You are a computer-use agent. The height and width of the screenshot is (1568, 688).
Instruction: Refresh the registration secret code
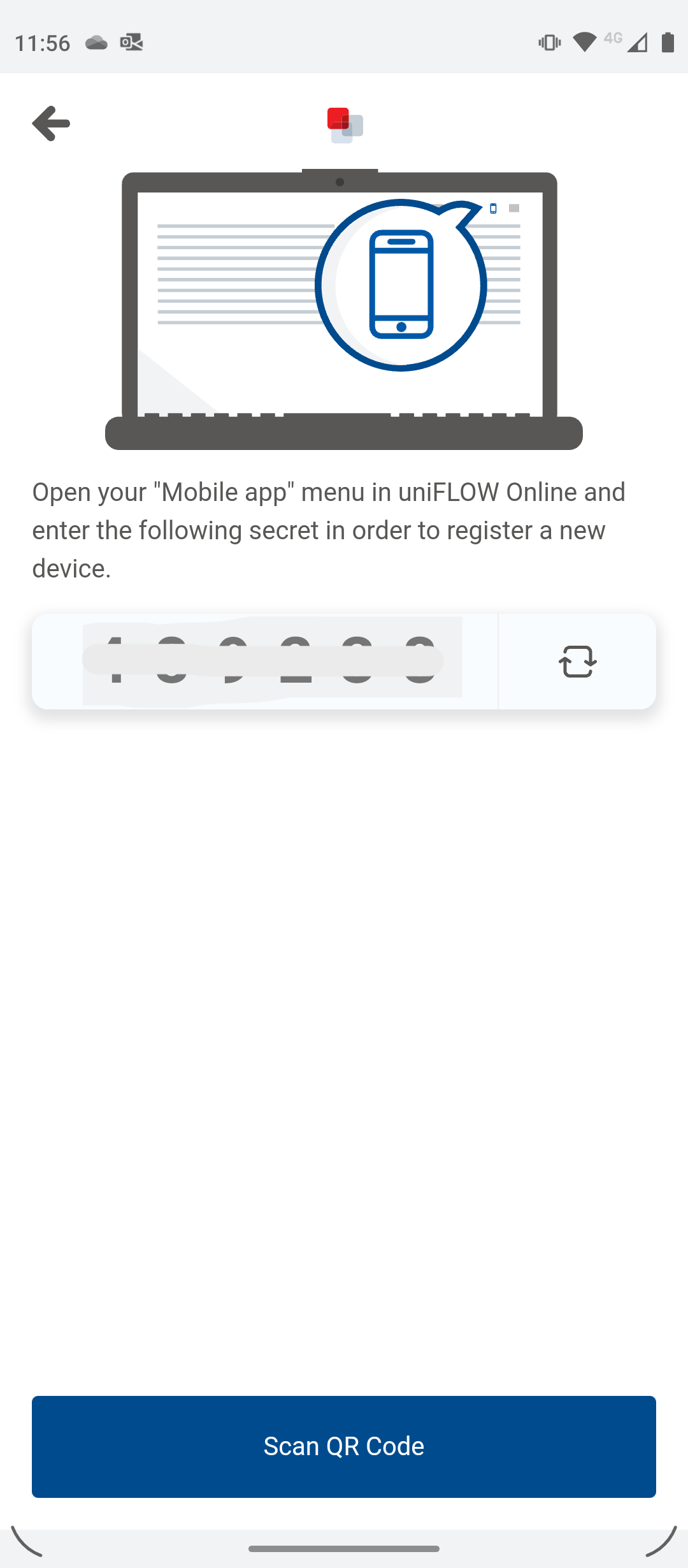point(577,661)
